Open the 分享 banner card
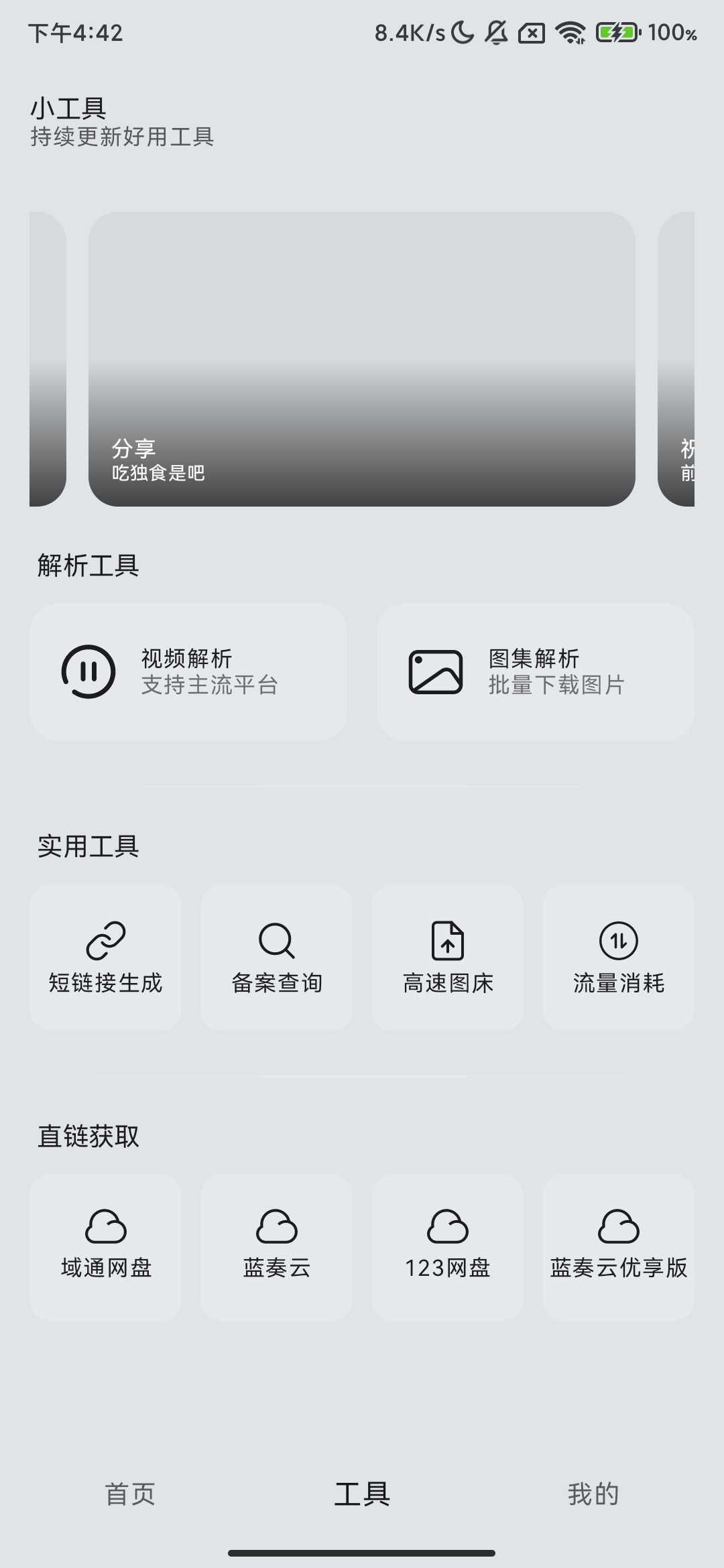This screenshot has height=1568, width=724. pyautogui.click(x=362, y=359)
